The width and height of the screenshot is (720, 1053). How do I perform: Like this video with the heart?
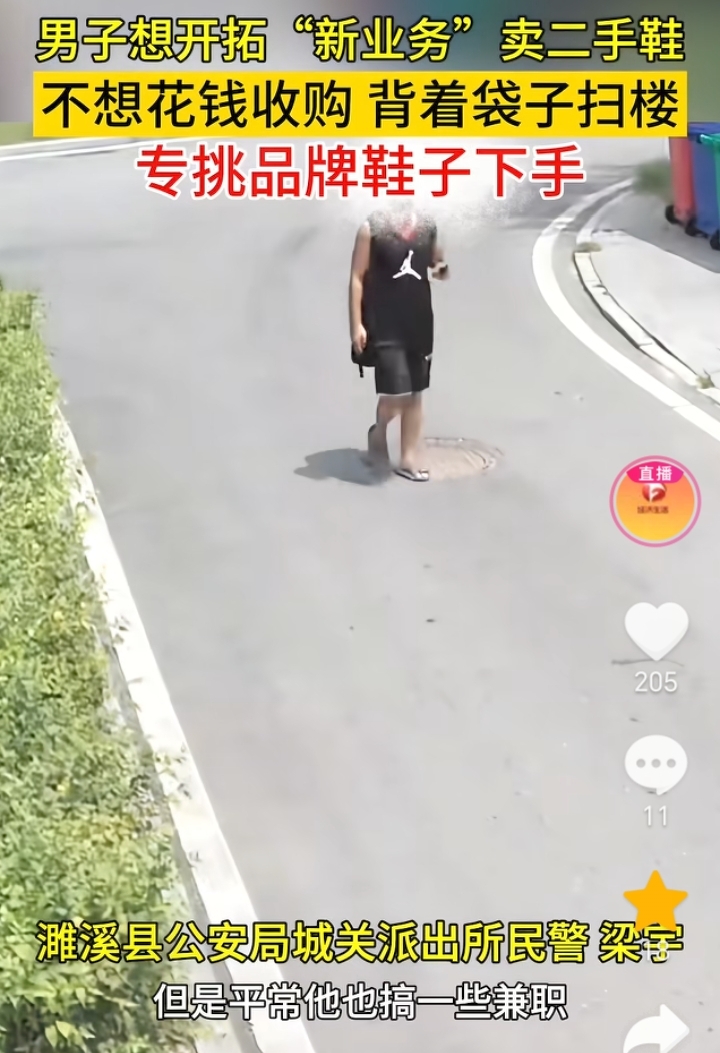click(656, 632)
